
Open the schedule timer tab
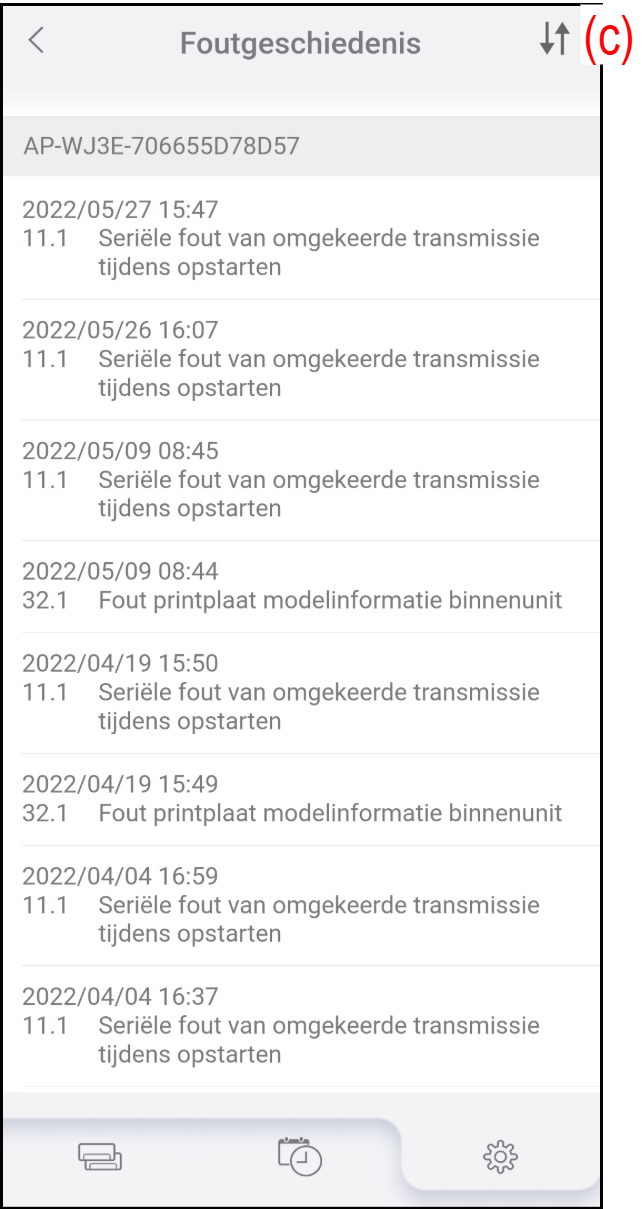click(300, 1156)
